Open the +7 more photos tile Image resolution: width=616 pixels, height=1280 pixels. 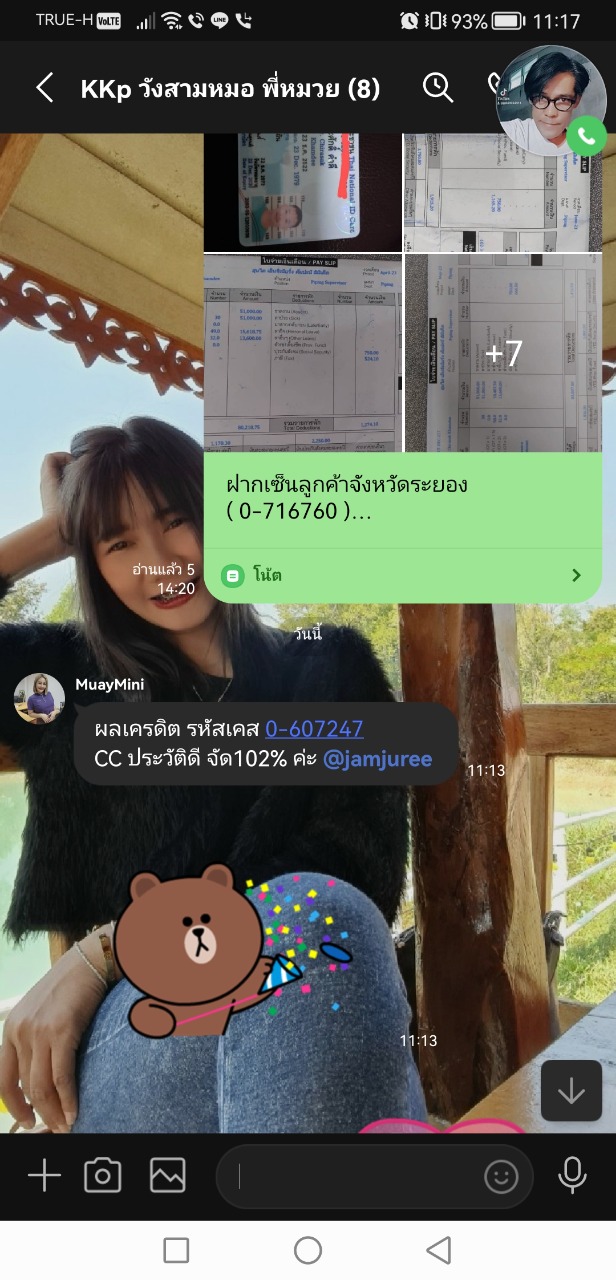point(503,352)
